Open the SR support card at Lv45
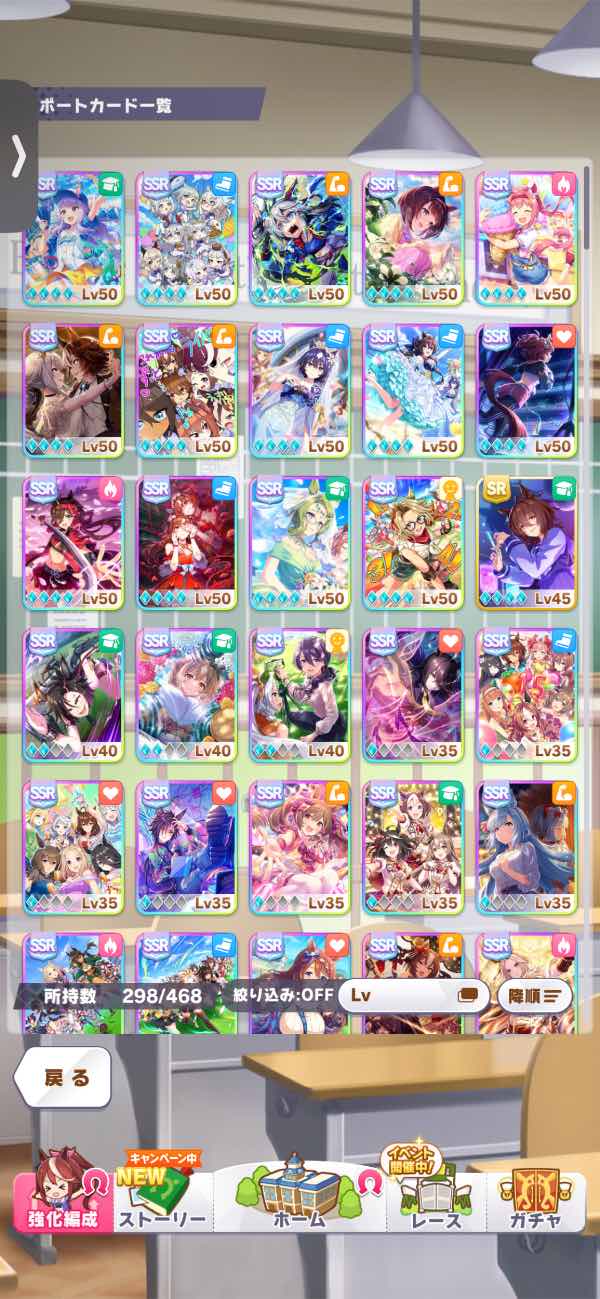The height and width of the screenshot is (1299, 600). tap(527, 541)
